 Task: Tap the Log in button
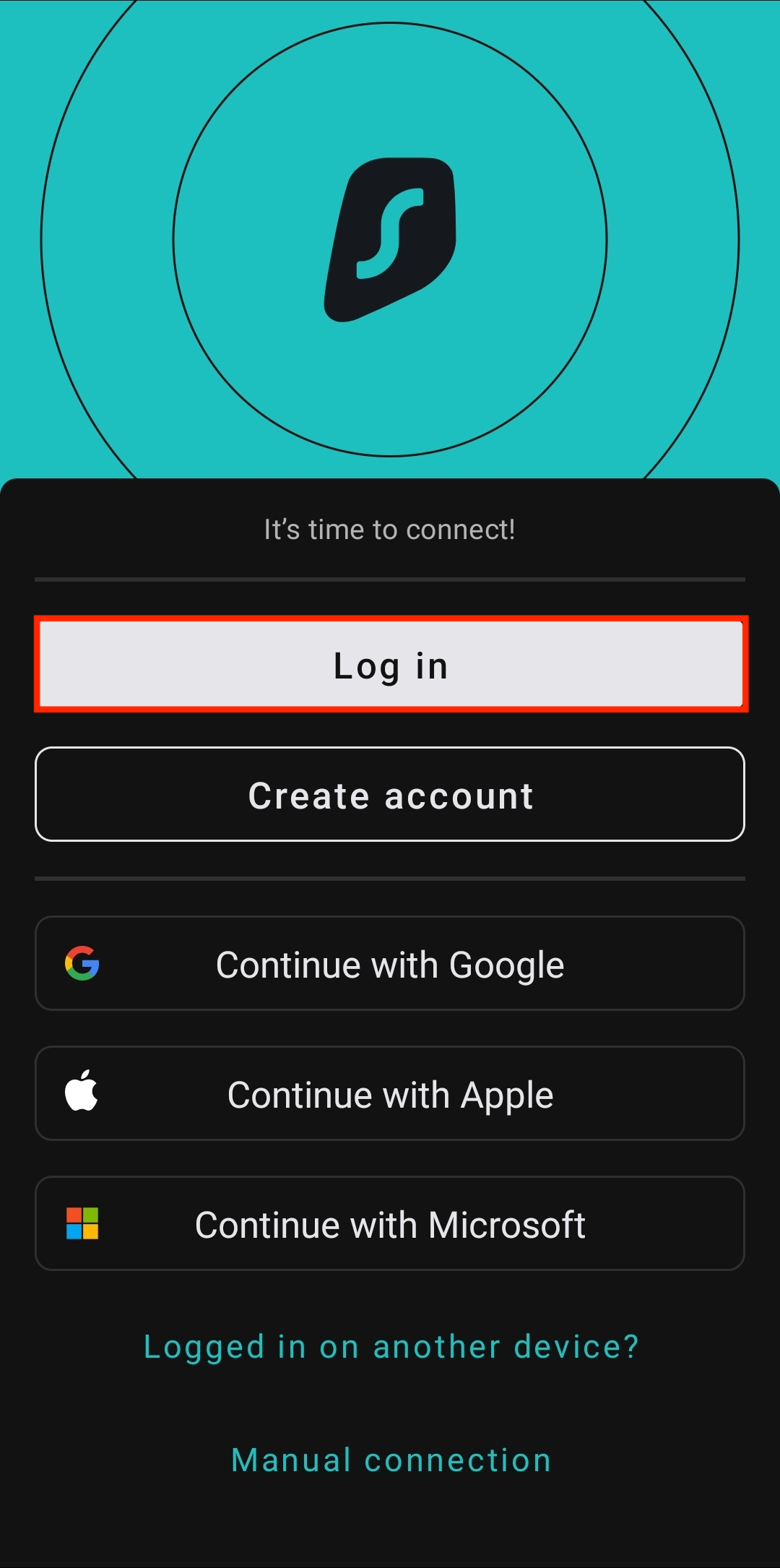pyautogui.click(x=390, y=665)
